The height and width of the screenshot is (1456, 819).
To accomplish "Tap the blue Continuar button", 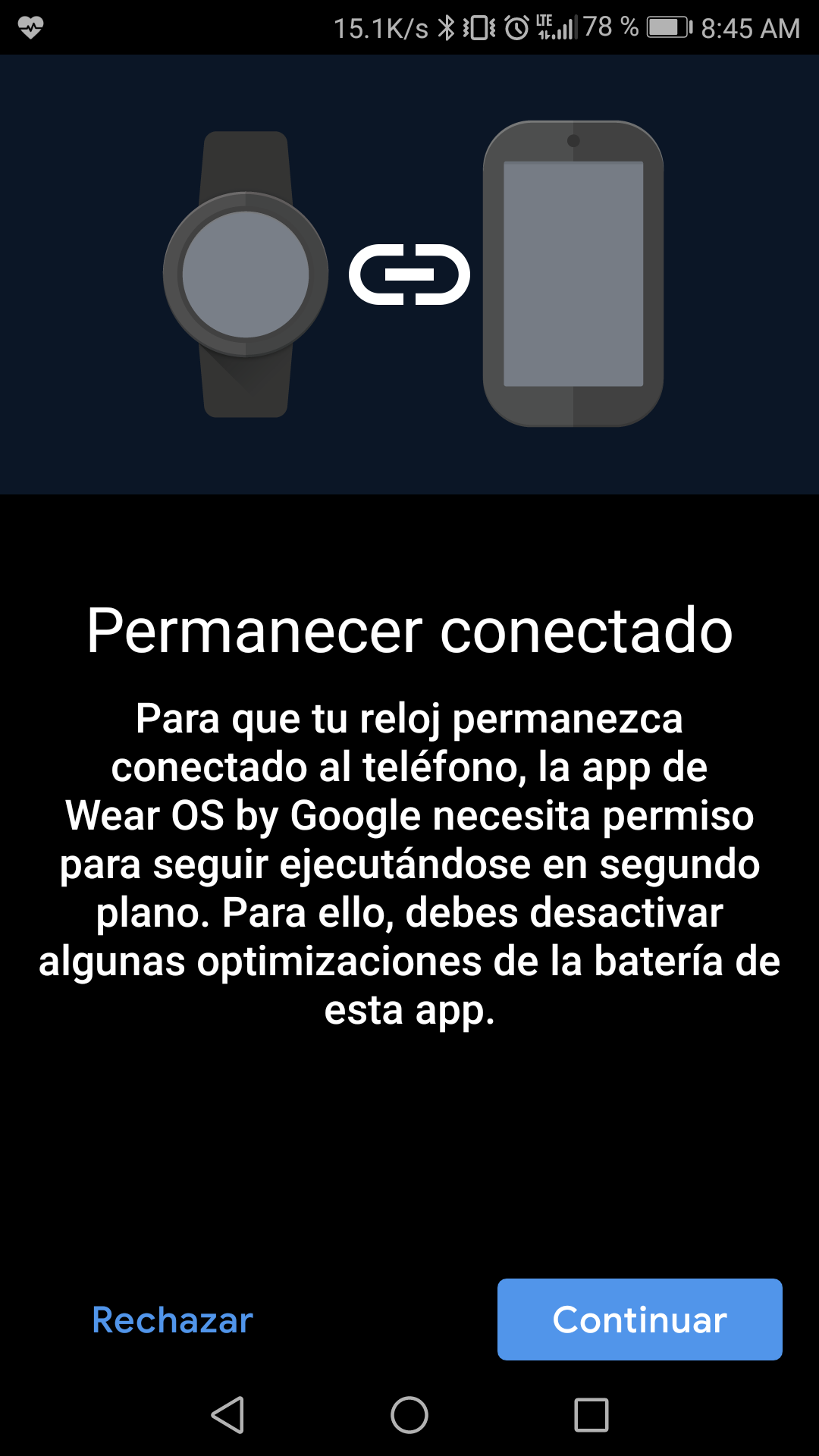I will coord(639,1319).
